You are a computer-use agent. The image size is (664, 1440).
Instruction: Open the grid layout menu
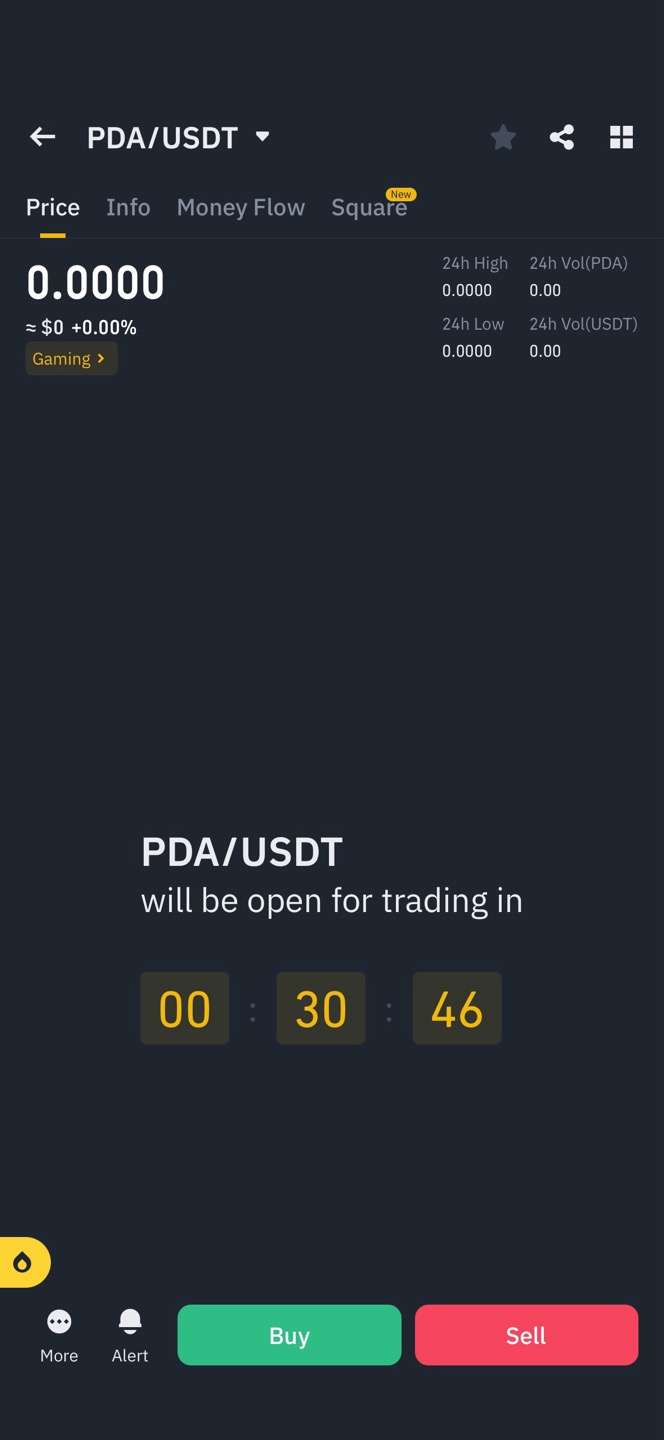621,137
